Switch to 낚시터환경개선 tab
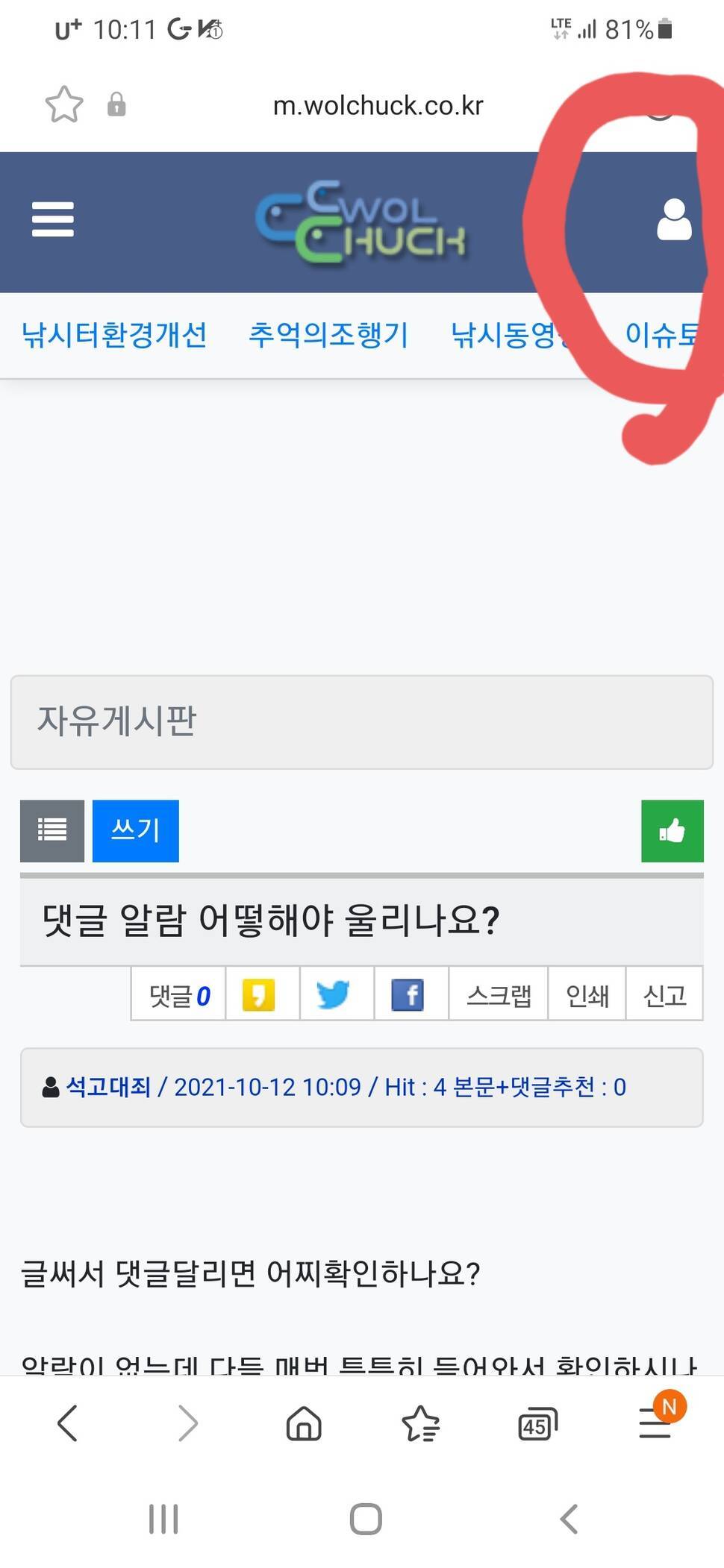Image resolution: width=724 pixels, height=1568 pixels. click(114, 334)
